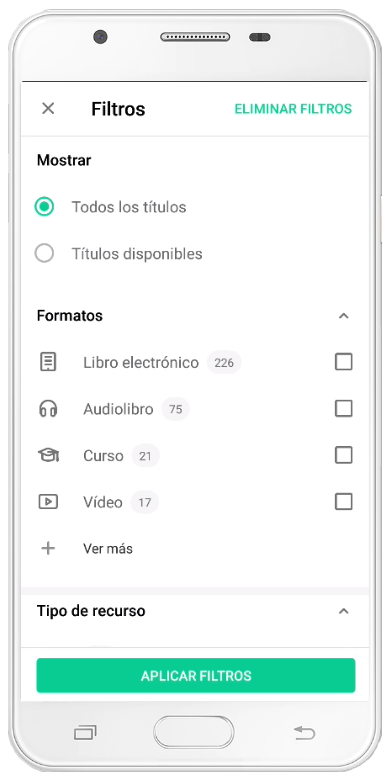Screen dimensions: 390x780
Task: Tap the APLICAR FILTROS button
Action: [x=196, y=676]
